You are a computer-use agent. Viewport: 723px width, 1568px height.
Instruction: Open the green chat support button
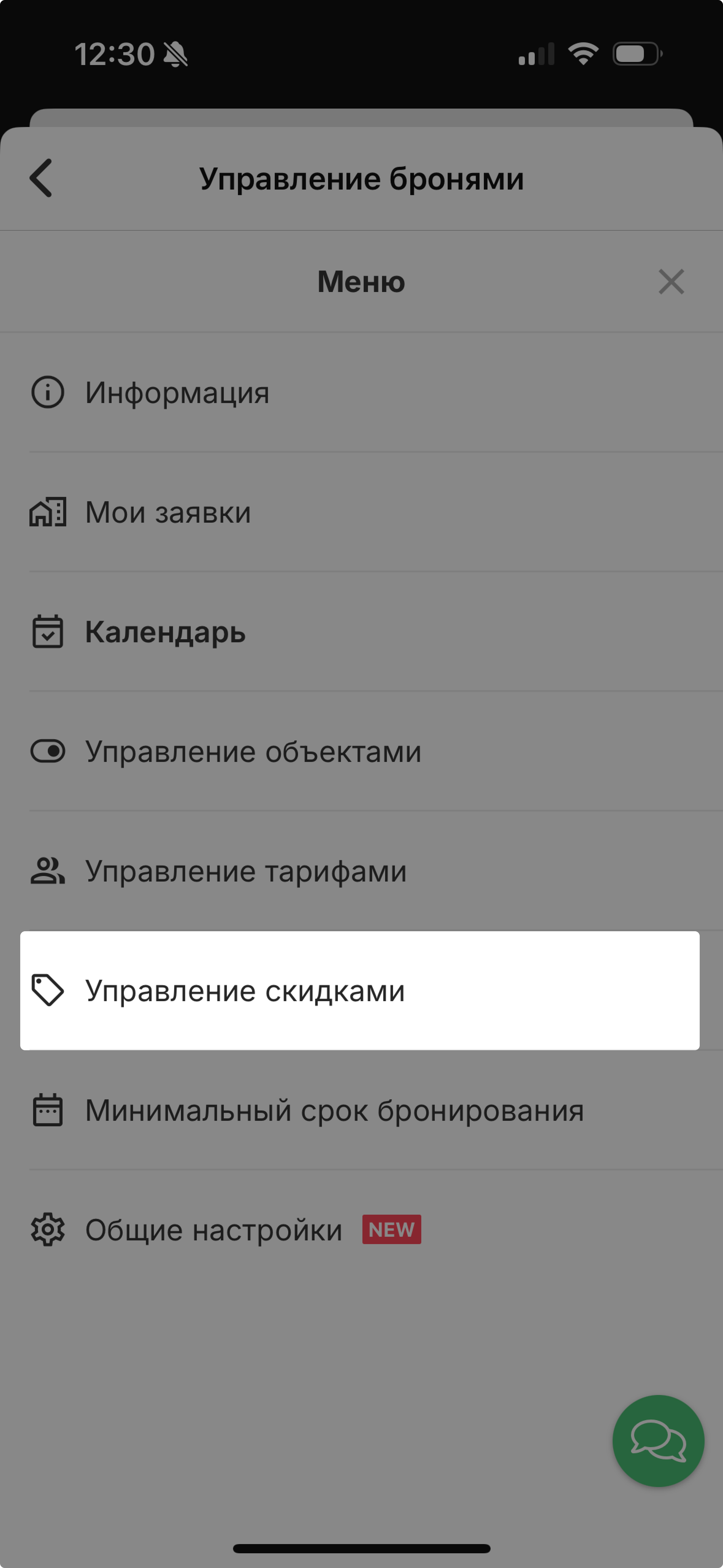point(658,1441)
